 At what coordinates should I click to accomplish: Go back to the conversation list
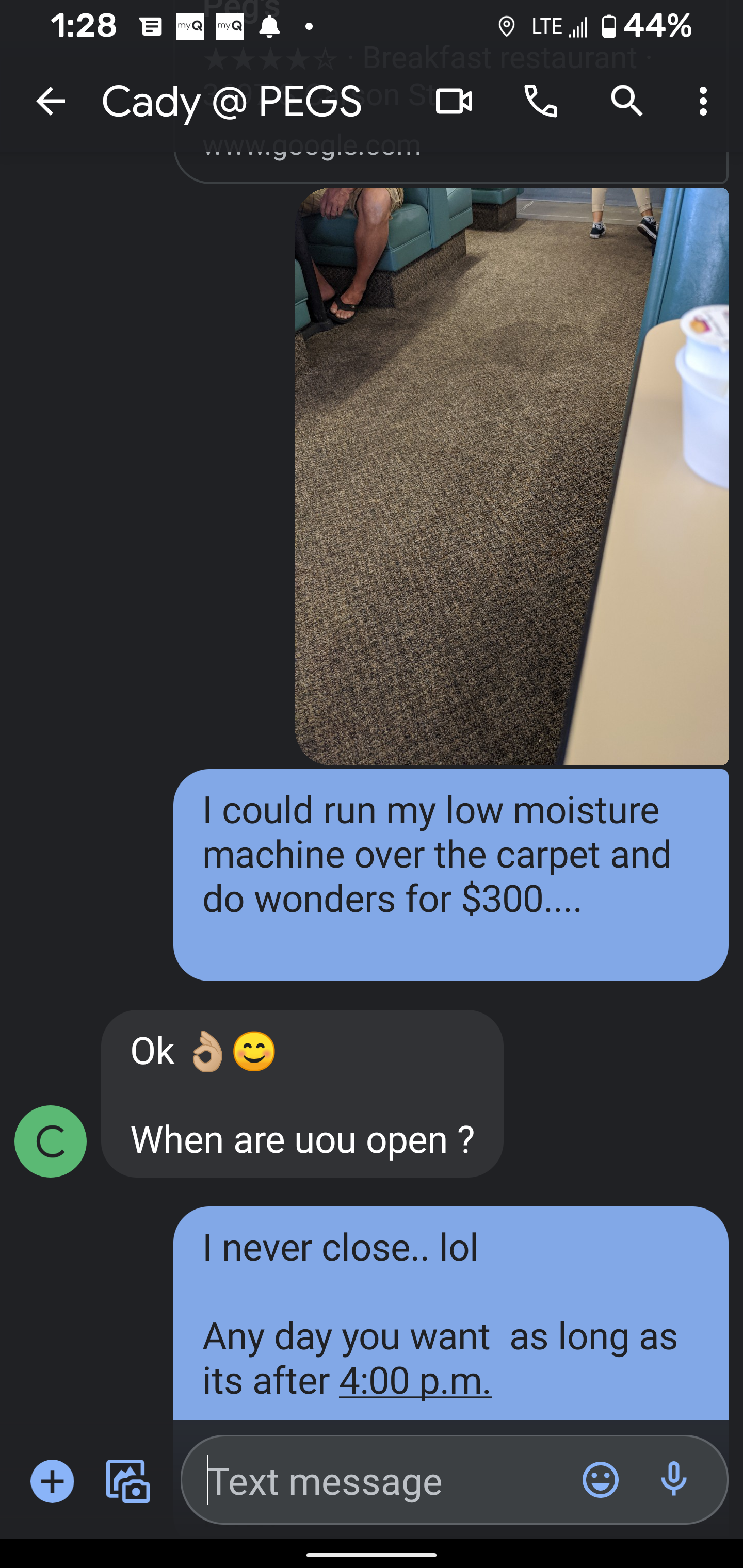(x=51, y=101)
